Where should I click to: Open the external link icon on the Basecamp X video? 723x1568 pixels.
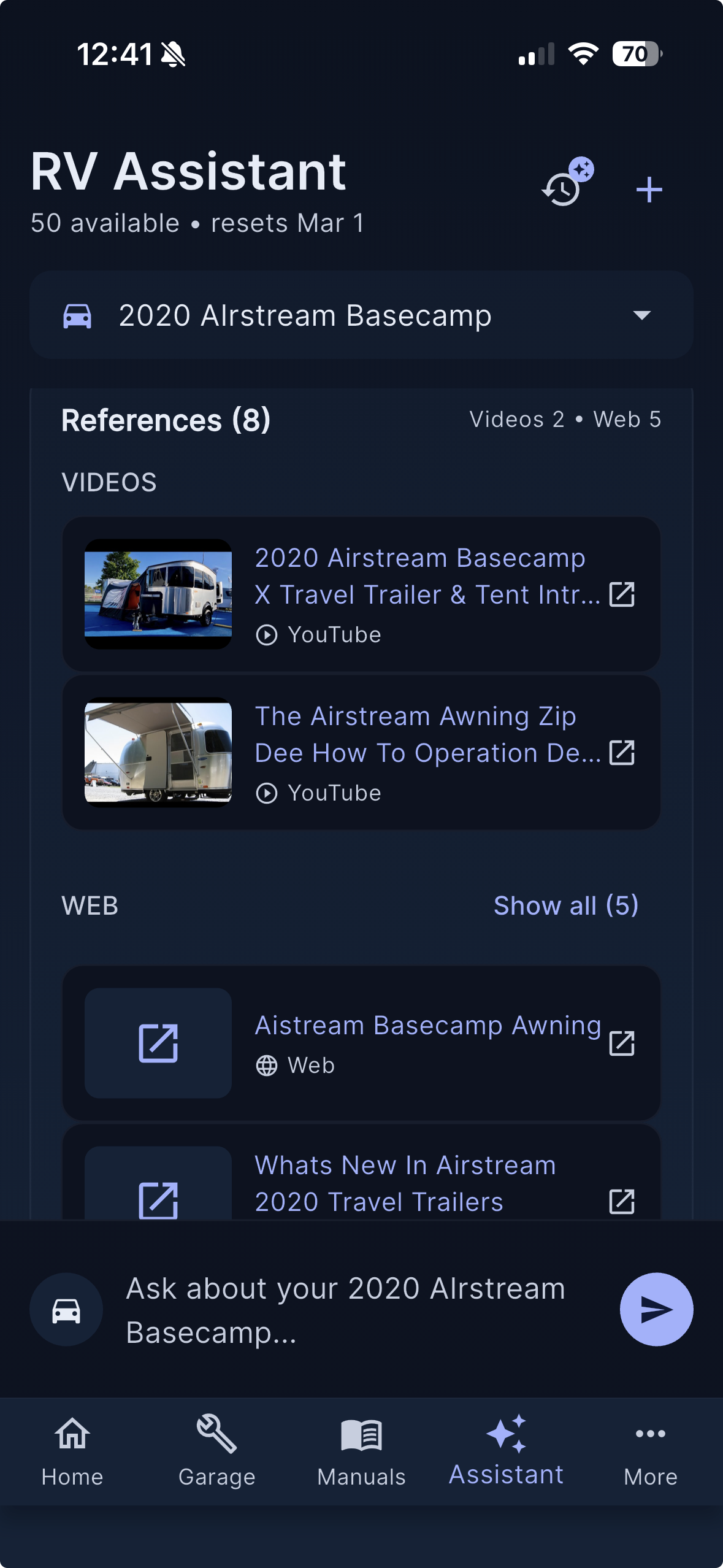pos(623,594)
